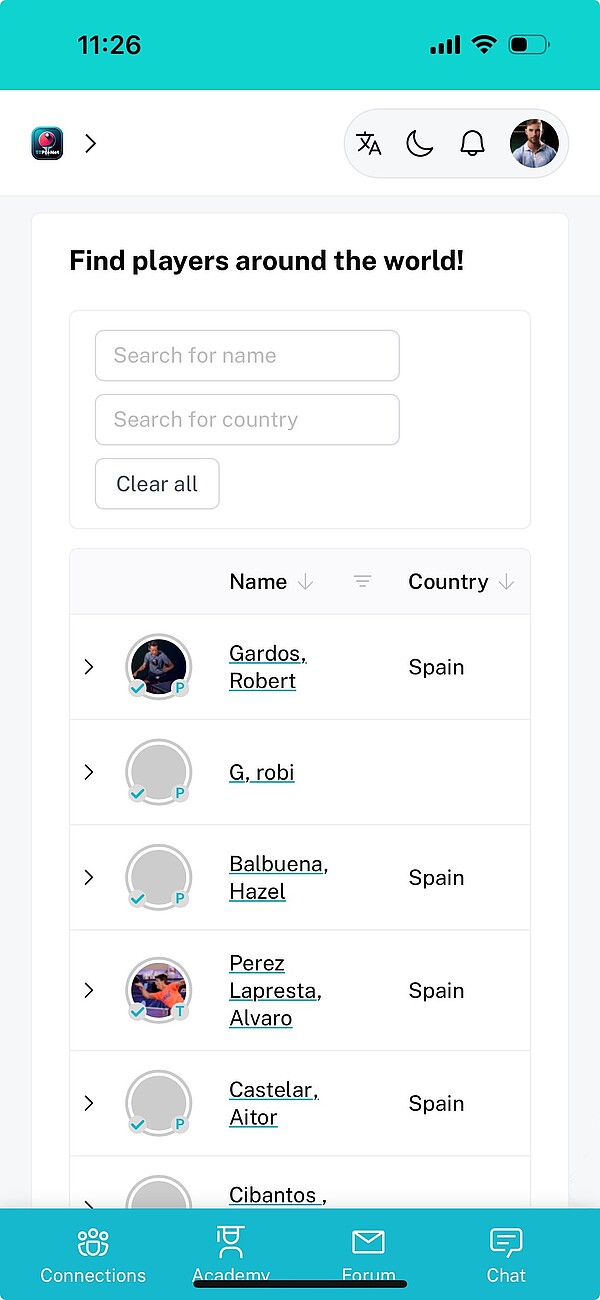Open the Name column filter icon
600x1300 pixels.
(363, 582)
